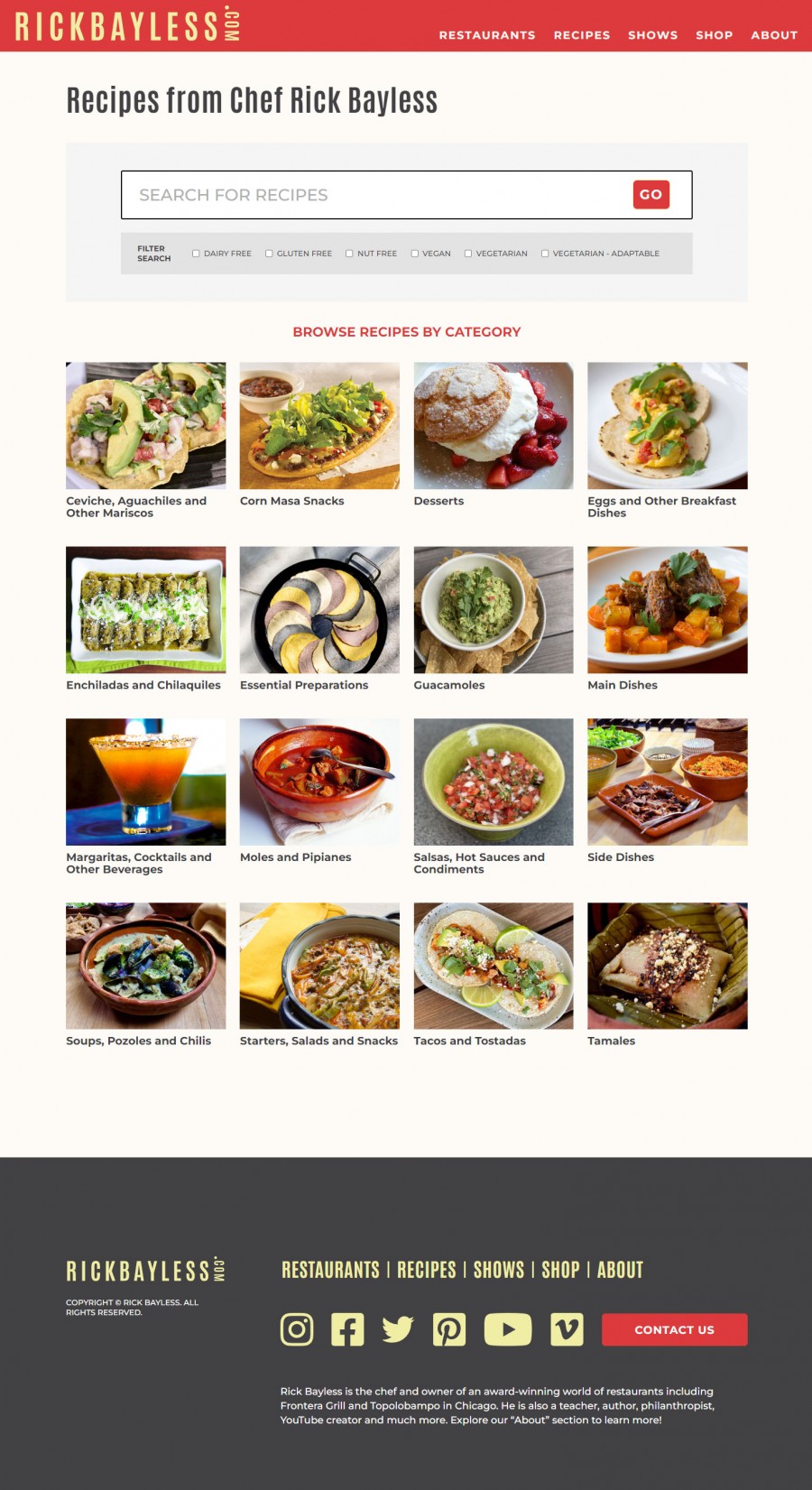Viewport: 812px width, 1490px height.
Task: Check the Dairy Free filter
Action: pyautogui.click(x=196, y=254)
